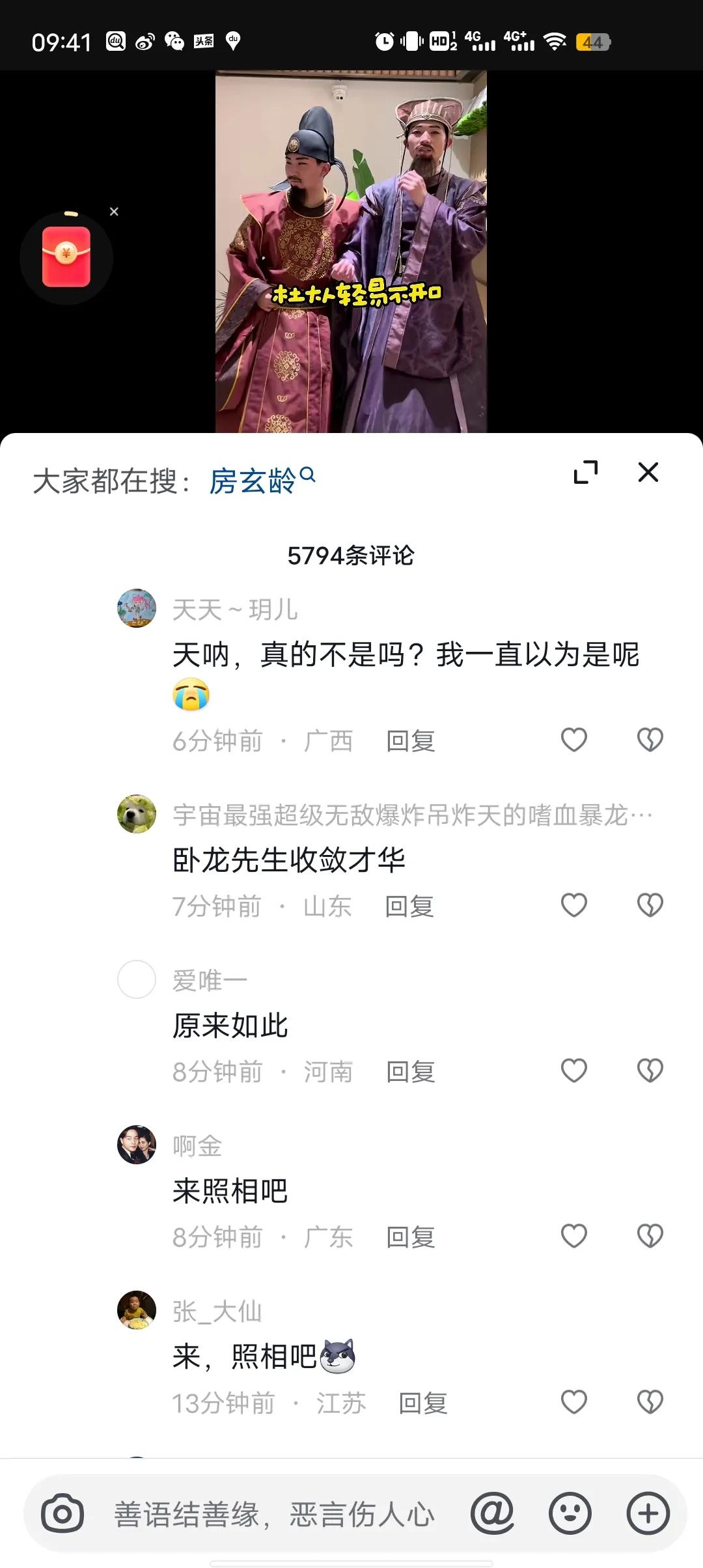Close the comments panel
The width and height of the screenshot is (703, 1568).
point(648,472)
